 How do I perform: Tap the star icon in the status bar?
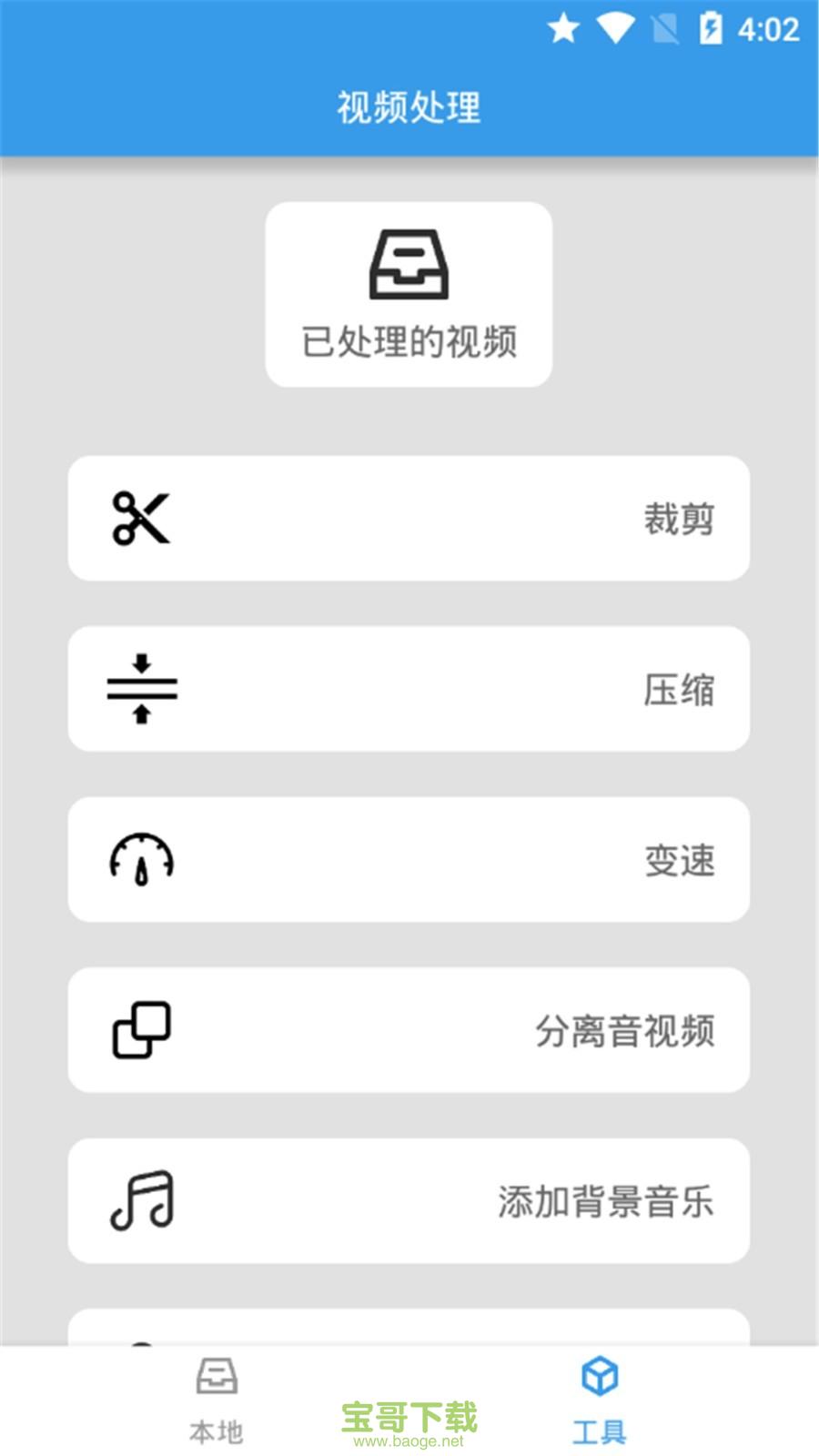coord(564,30)
